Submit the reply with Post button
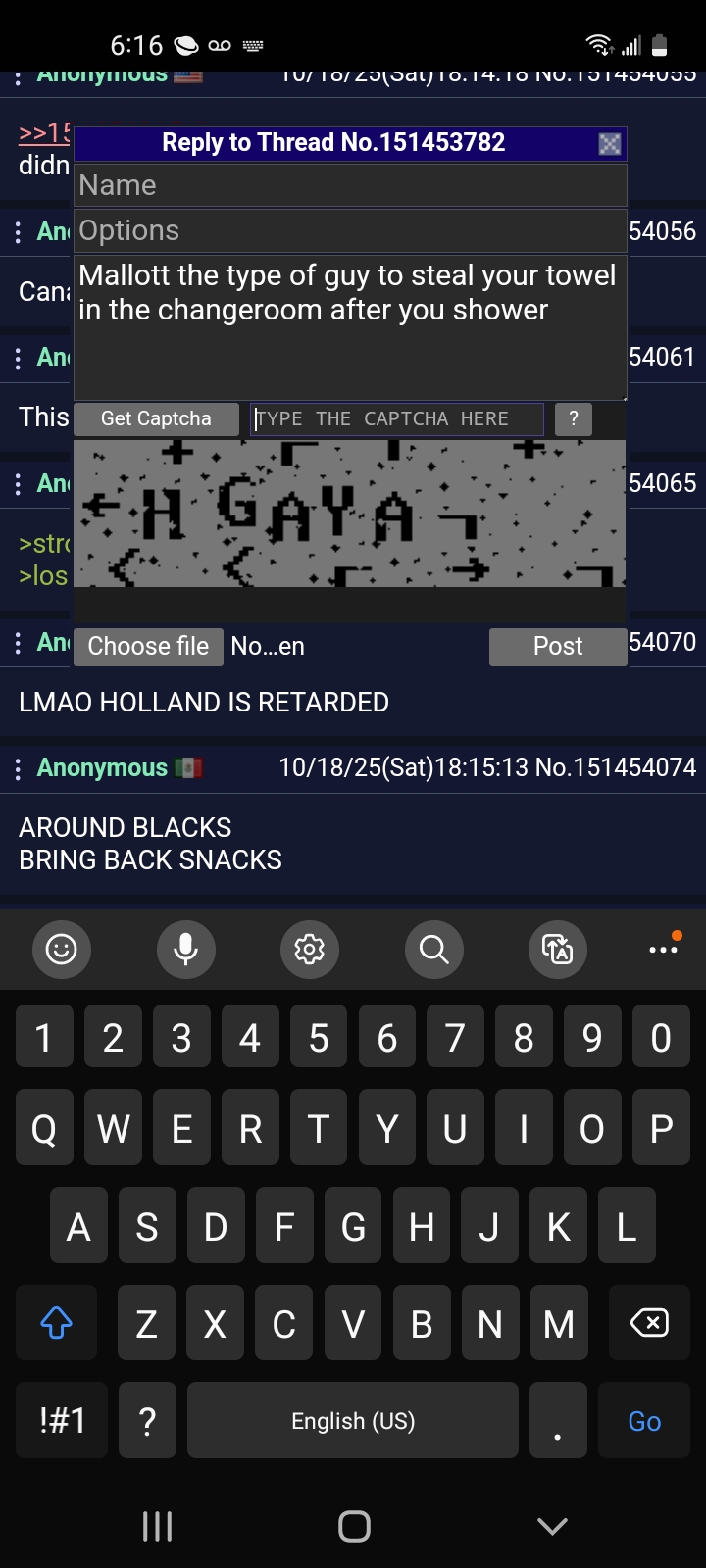 [558, 646]
